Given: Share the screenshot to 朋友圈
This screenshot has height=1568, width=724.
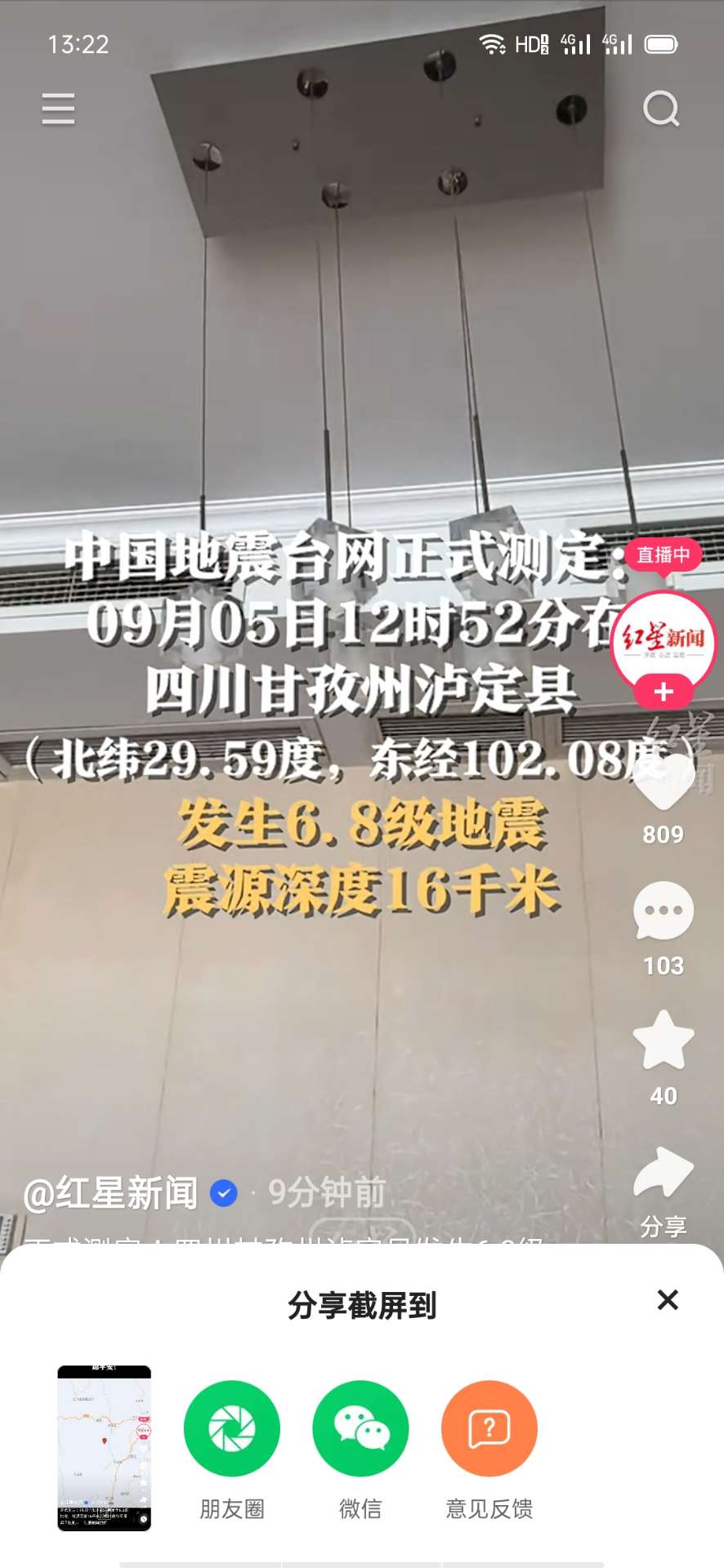Looking at the screenshot, I should pyautogui.click(x=232, y=1428).
